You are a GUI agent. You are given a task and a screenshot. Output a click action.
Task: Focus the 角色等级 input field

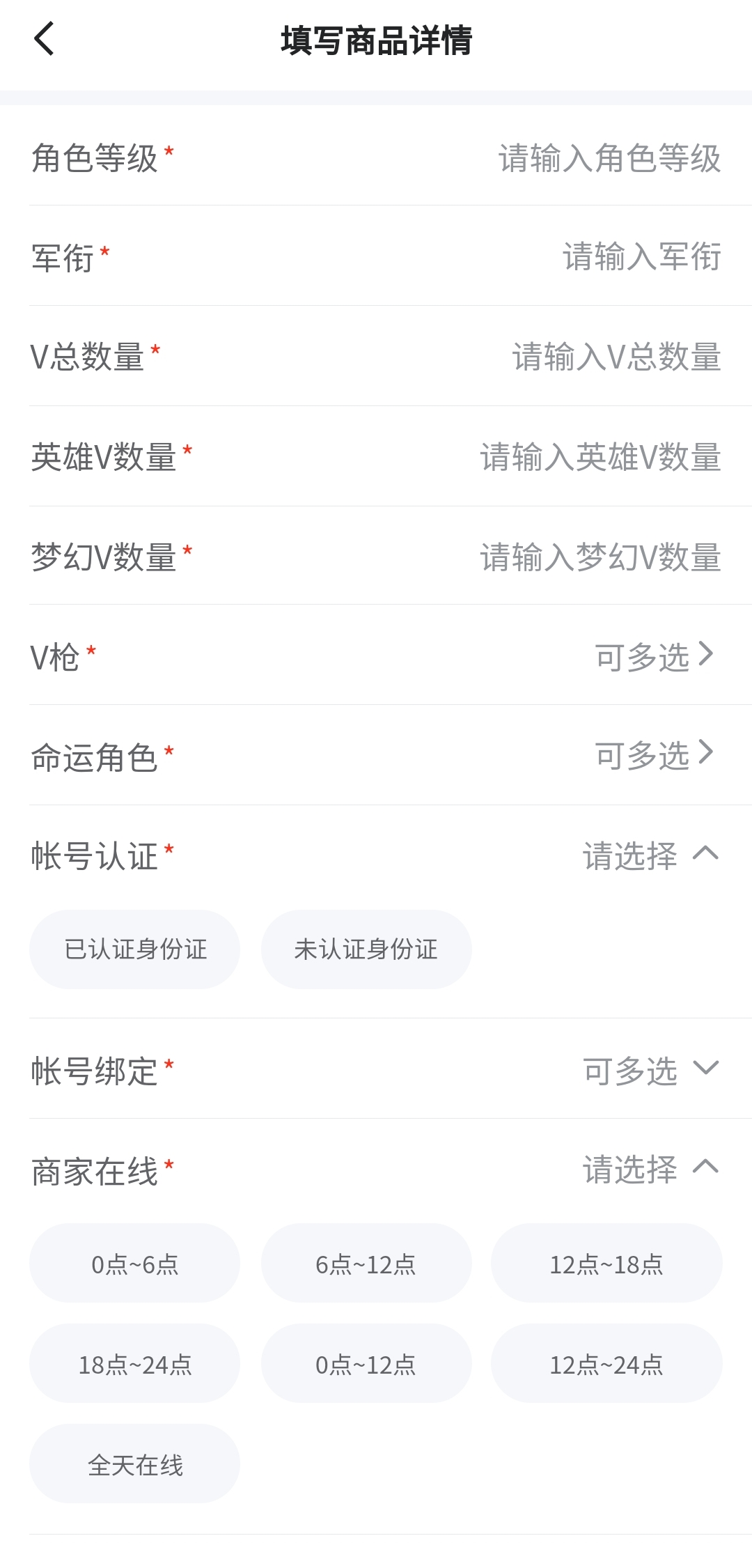click(609, 158)
